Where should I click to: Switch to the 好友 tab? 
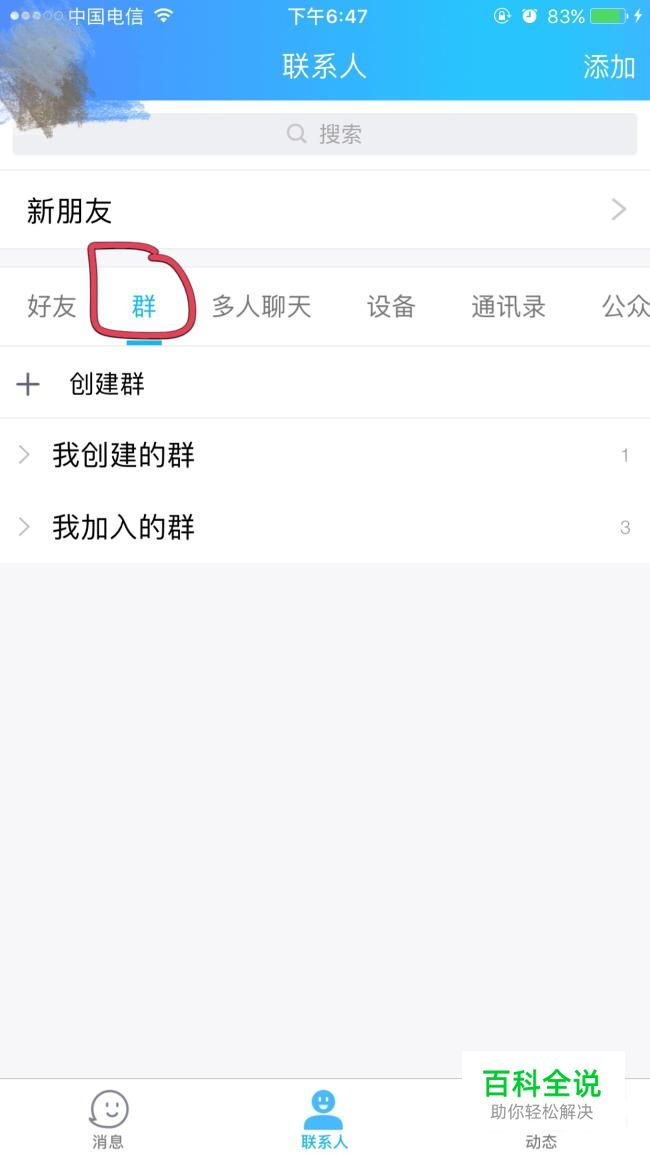(x=52, y=306)
